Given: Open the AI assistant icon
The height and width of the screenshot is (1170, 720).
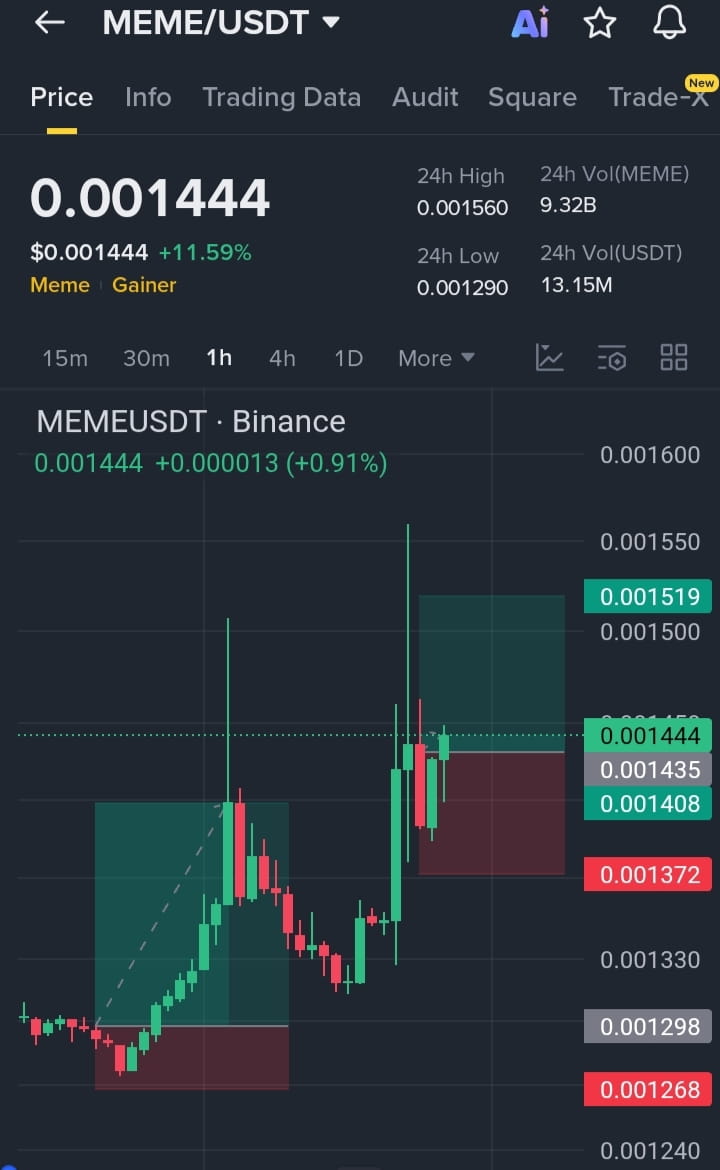Looking at the screenshot, I should click(530, 23).
